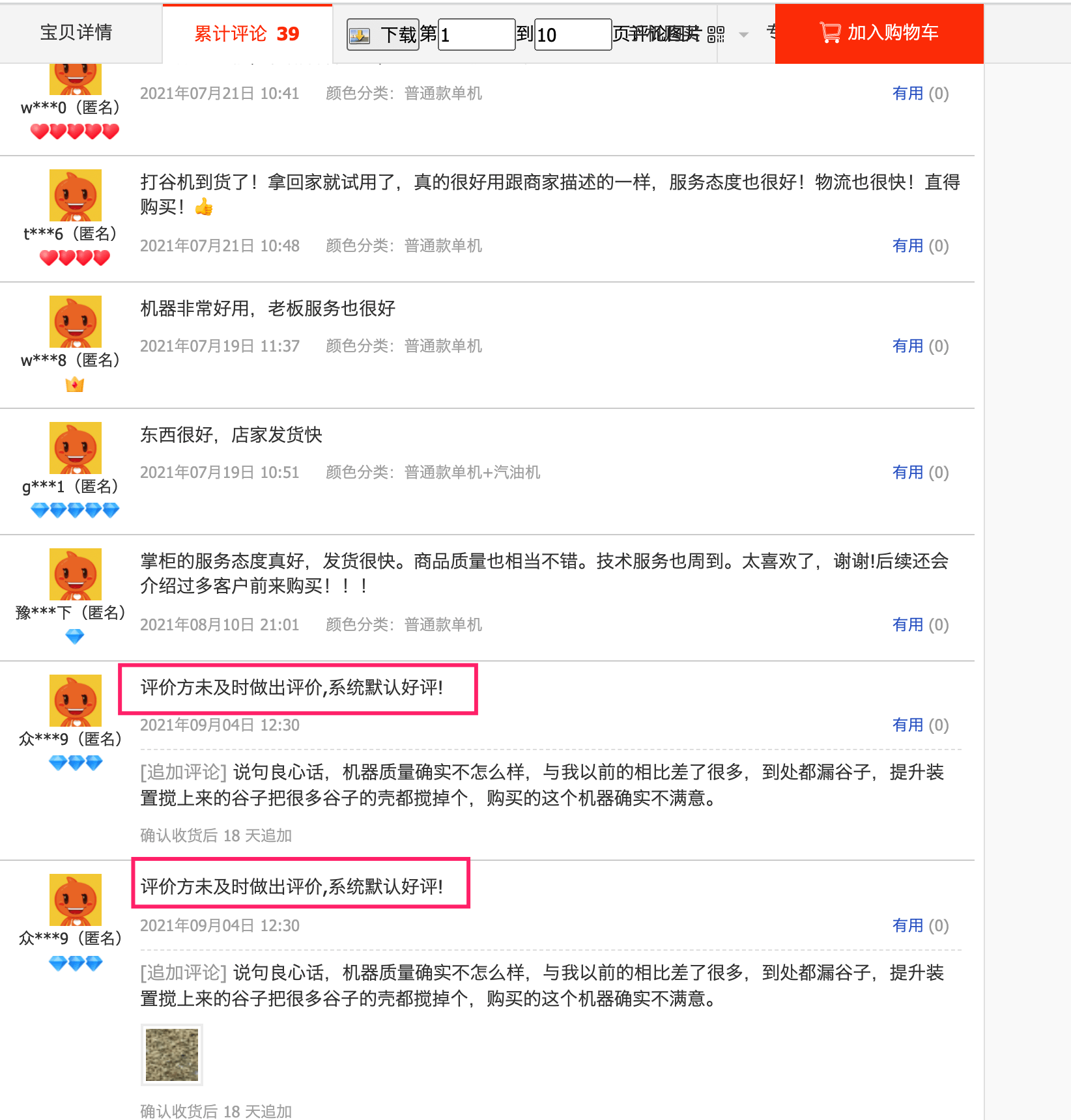Switch to the 宝贝详情 tab
This screenshot has height=1120, width=1071.
click(76, 33)
